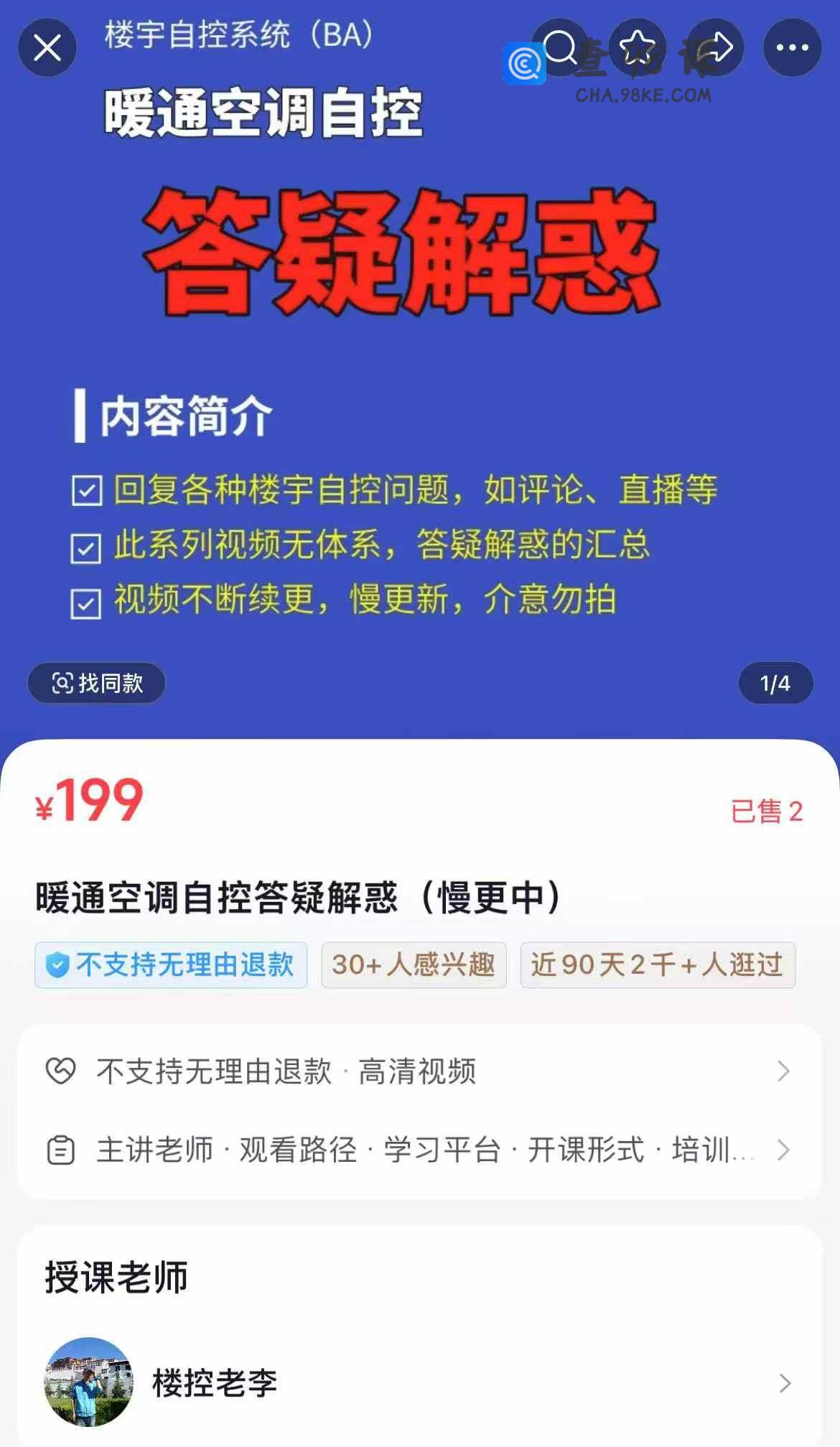The image size is (840, 1447).
Task: Tap the 找同款 find-similar button
Action: [97, 683]
